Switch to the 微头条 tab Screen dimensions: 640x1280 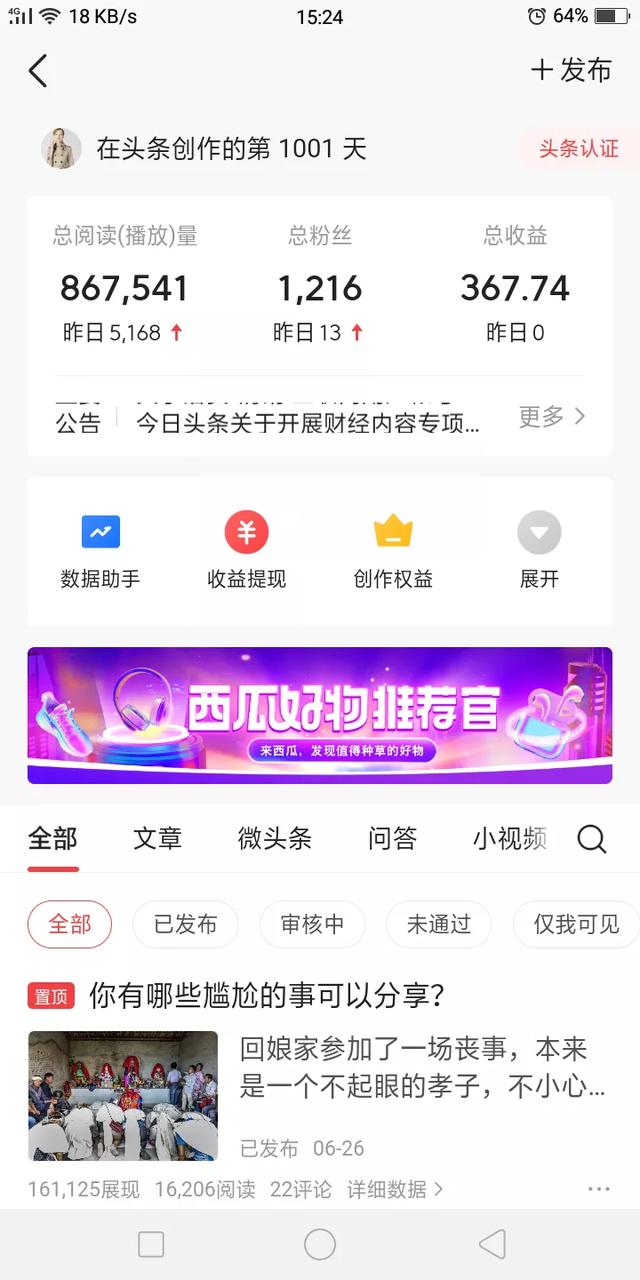(274, 838)
